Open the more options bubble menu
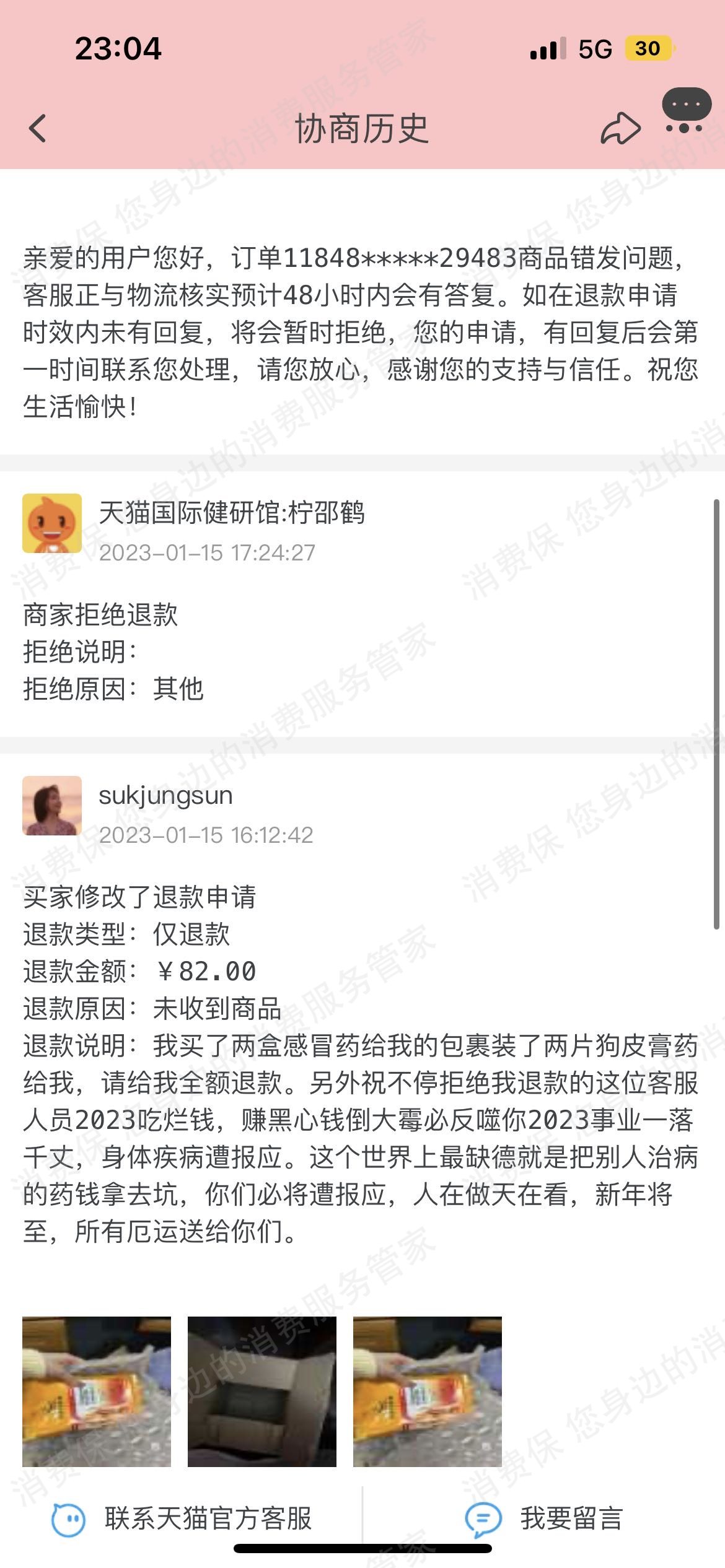Viewport: 725px width, 1568px height. pos(685,111)
